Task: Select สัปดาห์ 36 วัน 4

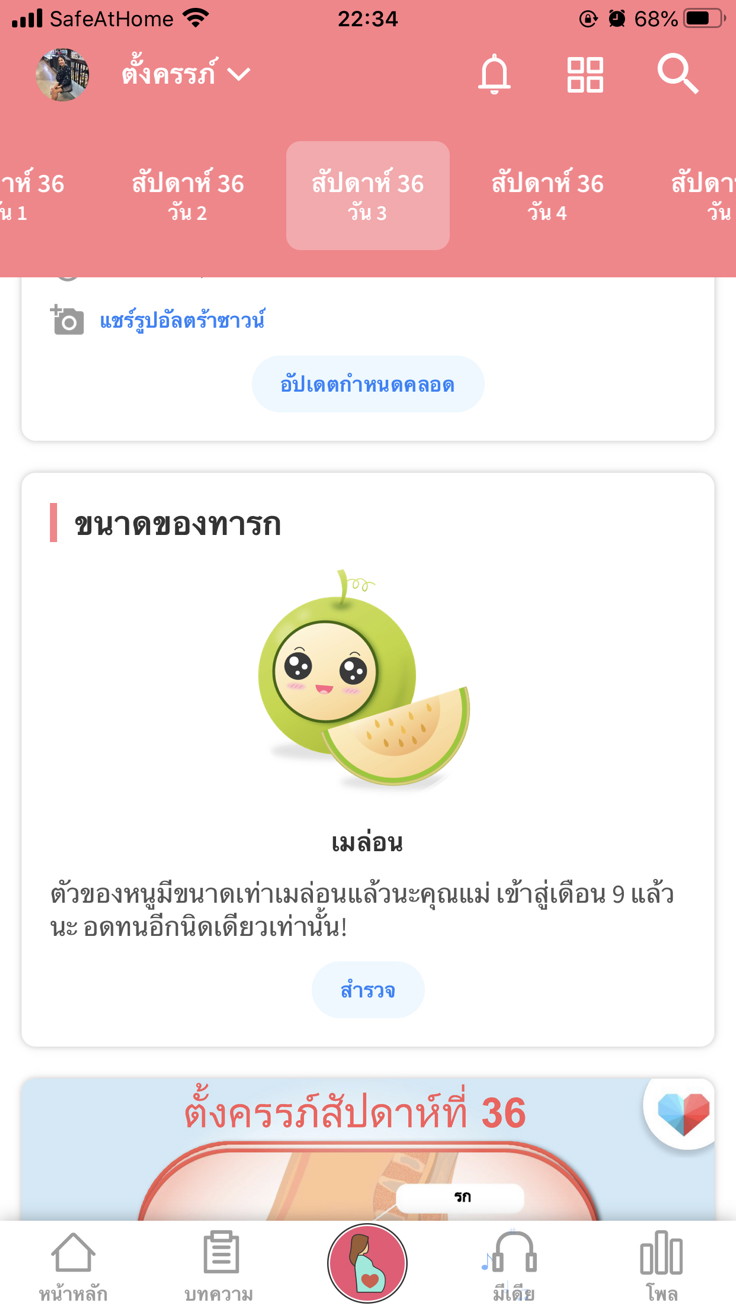Action: tap(547, 195)
